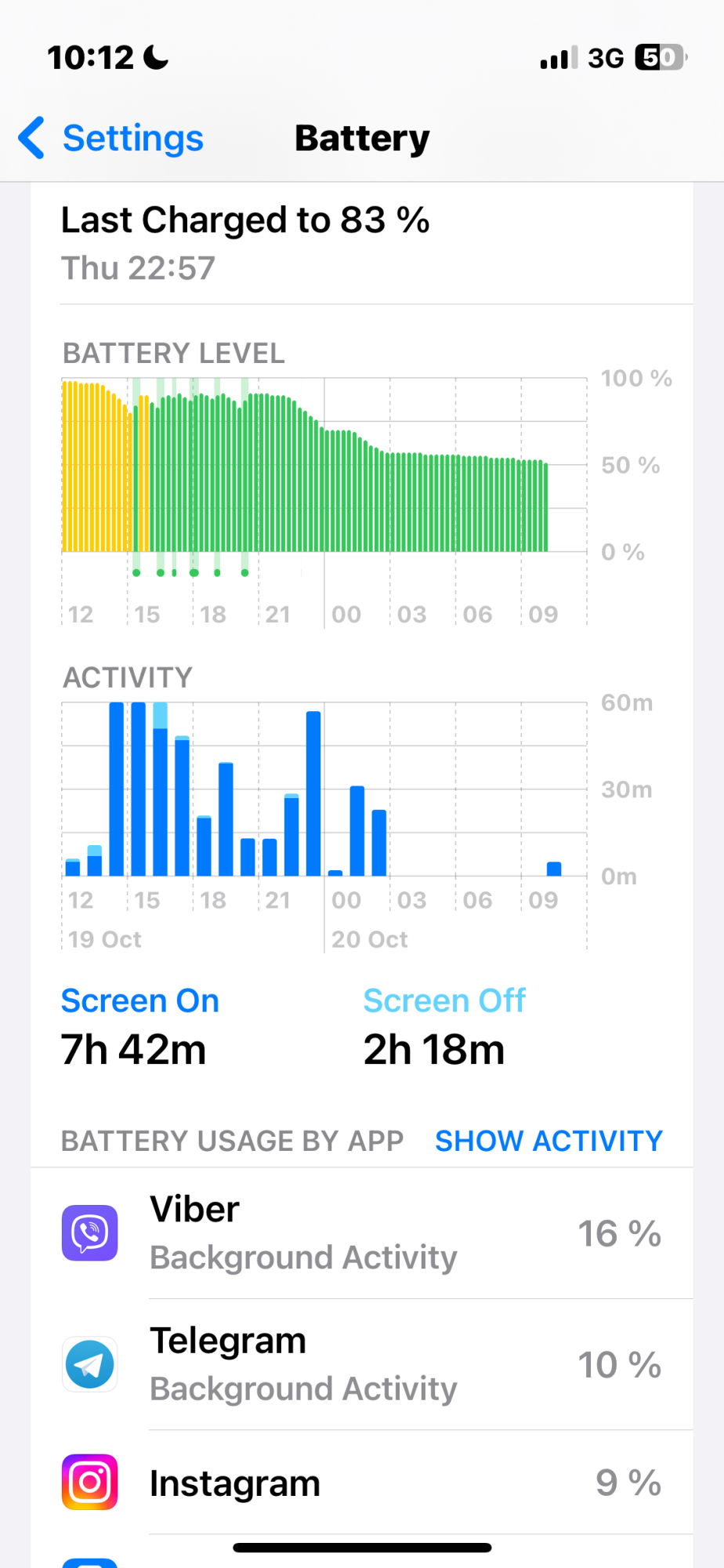This screenshot has height=1568, width=724.
Task: View Instagram battery usage details
Action: tap(362, 1483)
